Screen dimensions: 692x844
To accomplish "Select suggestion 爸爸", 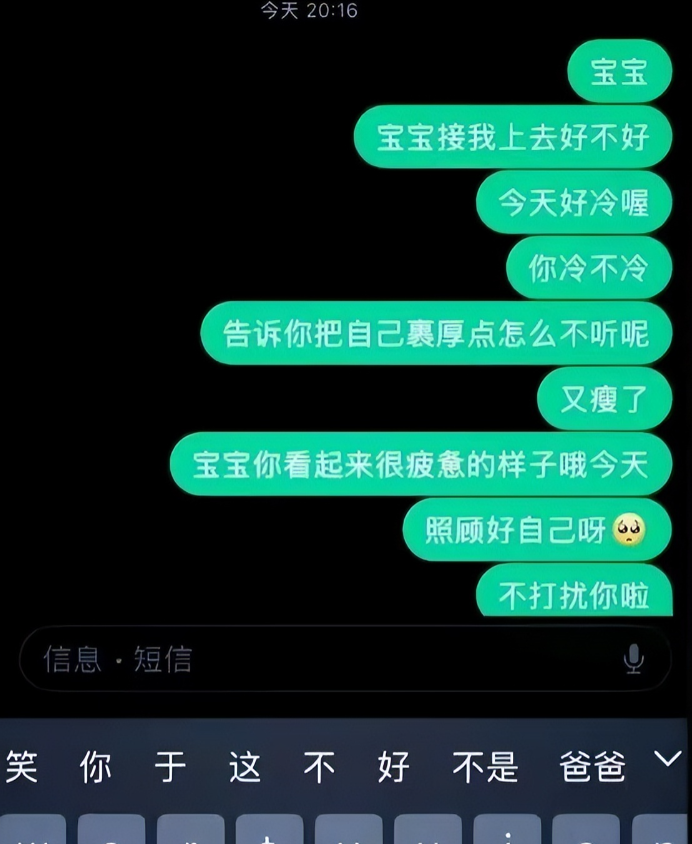I will (592, 767).
